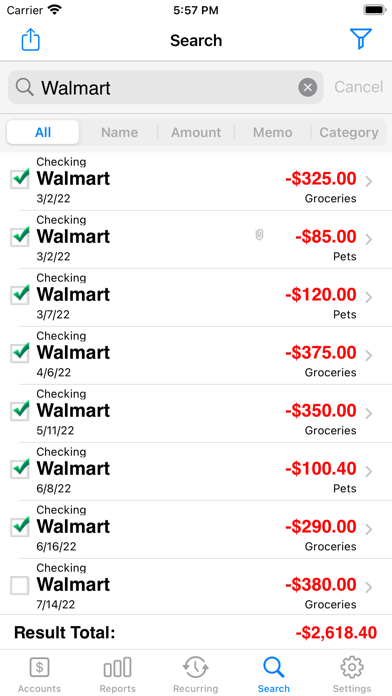Switch to the Category segment
Image resolution: width=392 pixels, height=696 pixels.
pos(349,132)
